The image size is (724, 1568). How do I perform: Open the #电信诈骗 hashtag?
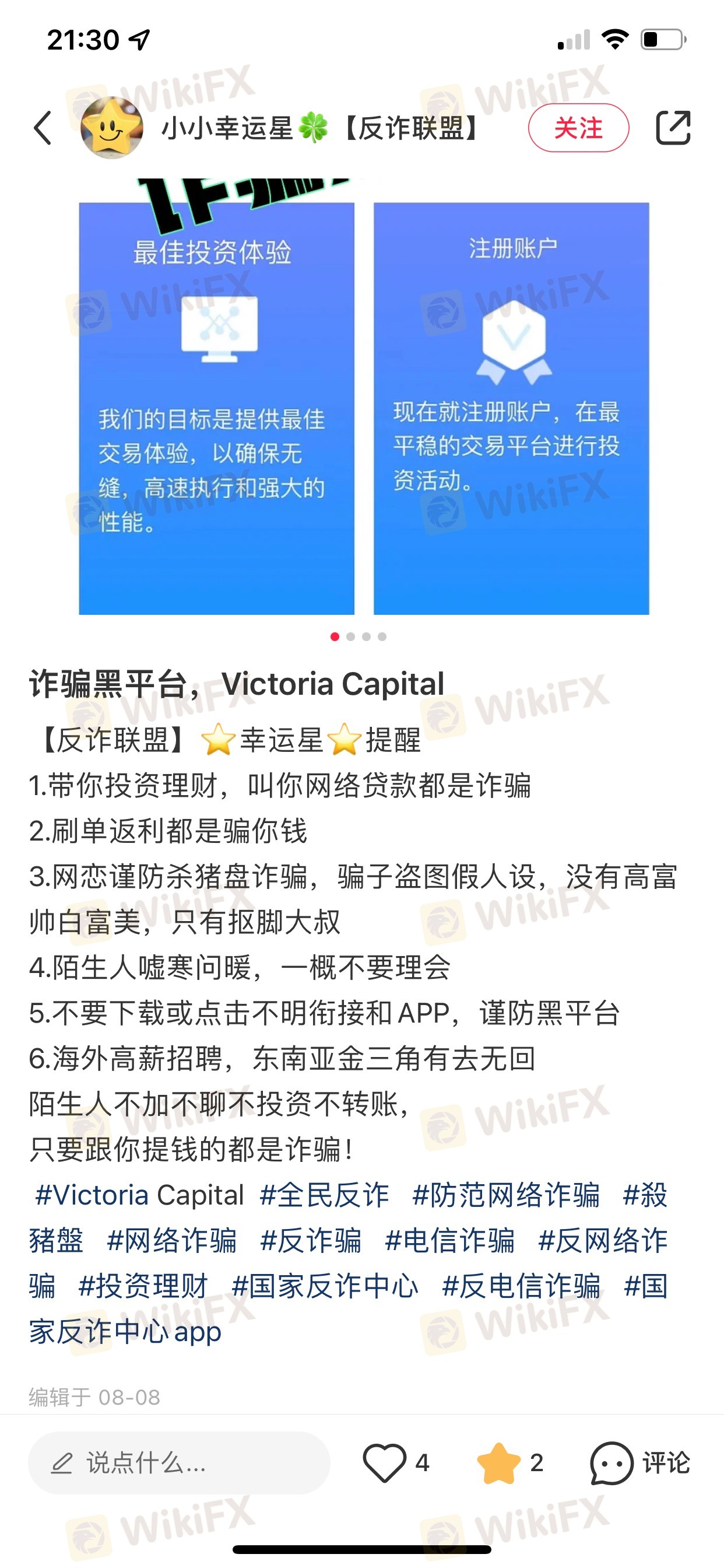(x=450, y=1241)
